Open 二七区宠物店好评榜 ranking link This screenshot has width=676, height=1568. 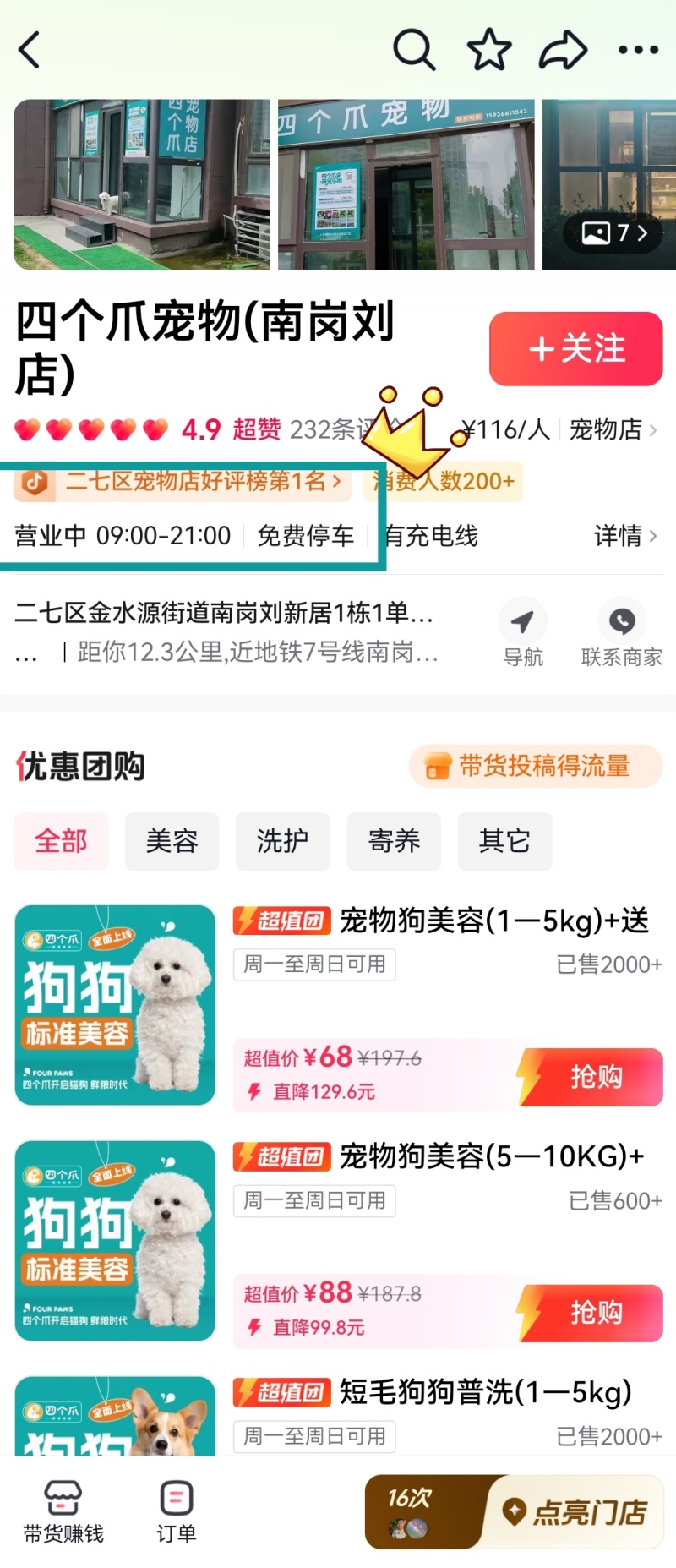pyautogui.click(x=194, y=482)
